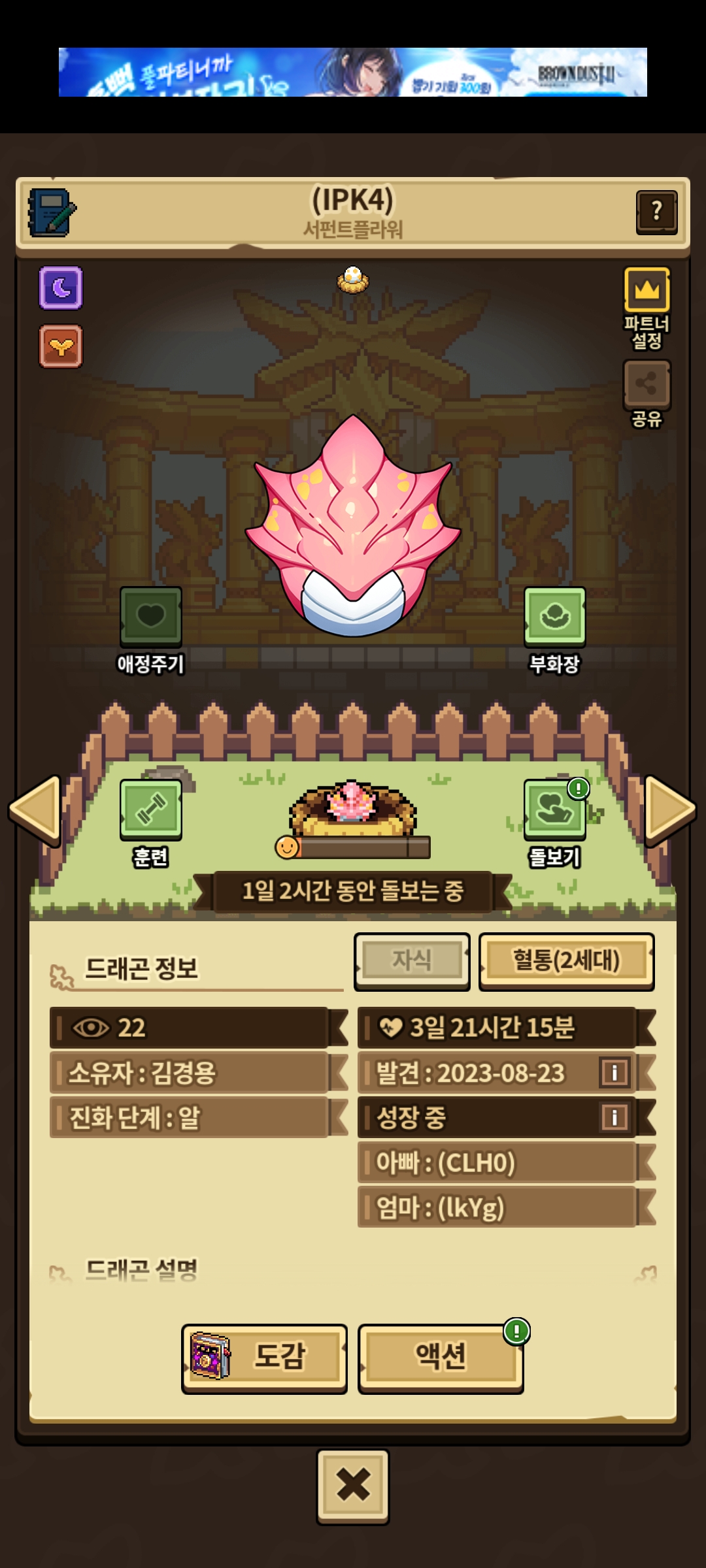Open the question mark help button
Image resolution: width=706 pixels, height=1568 pixels.
[x=656, y=211]
